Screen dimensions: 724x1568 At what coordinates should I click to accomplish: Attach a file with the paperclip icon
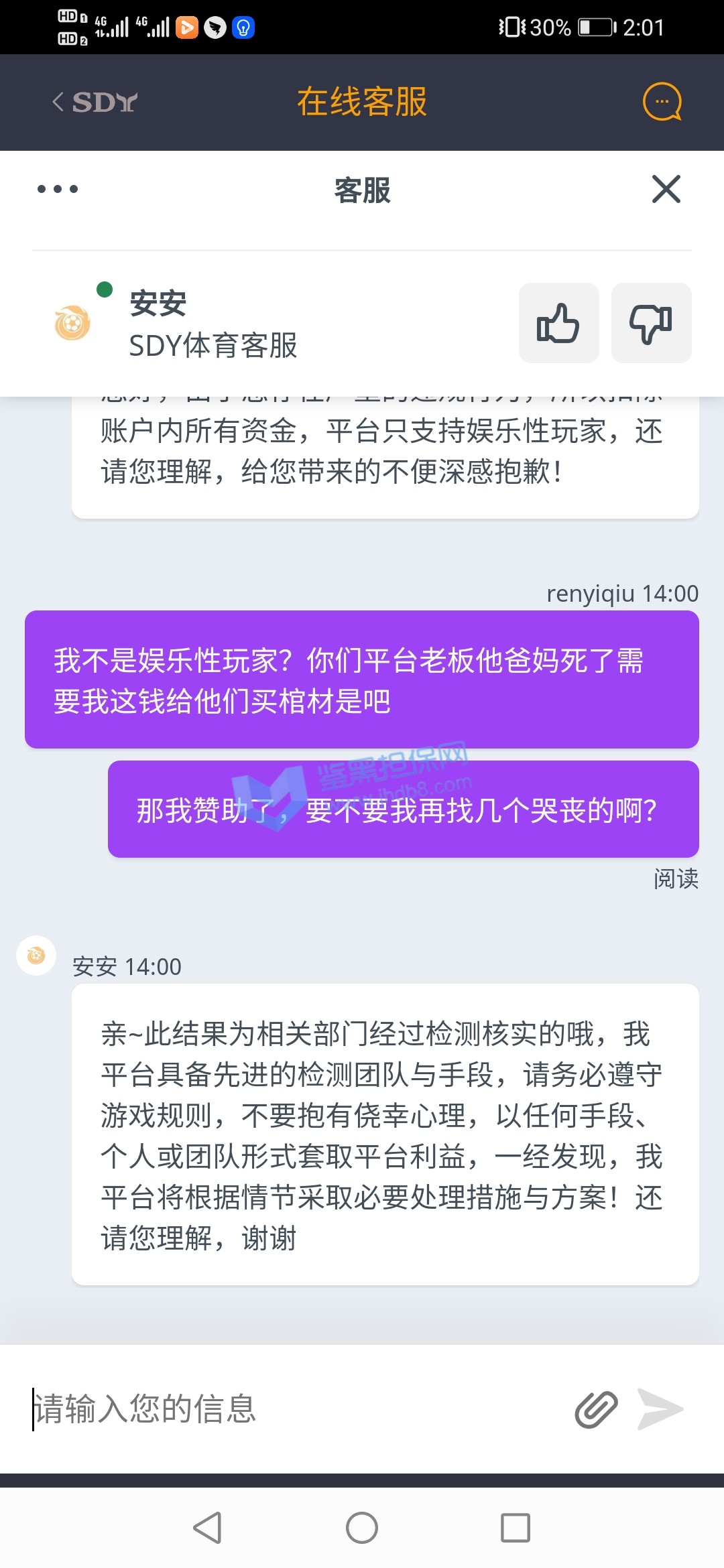(x=596, y=1409)
